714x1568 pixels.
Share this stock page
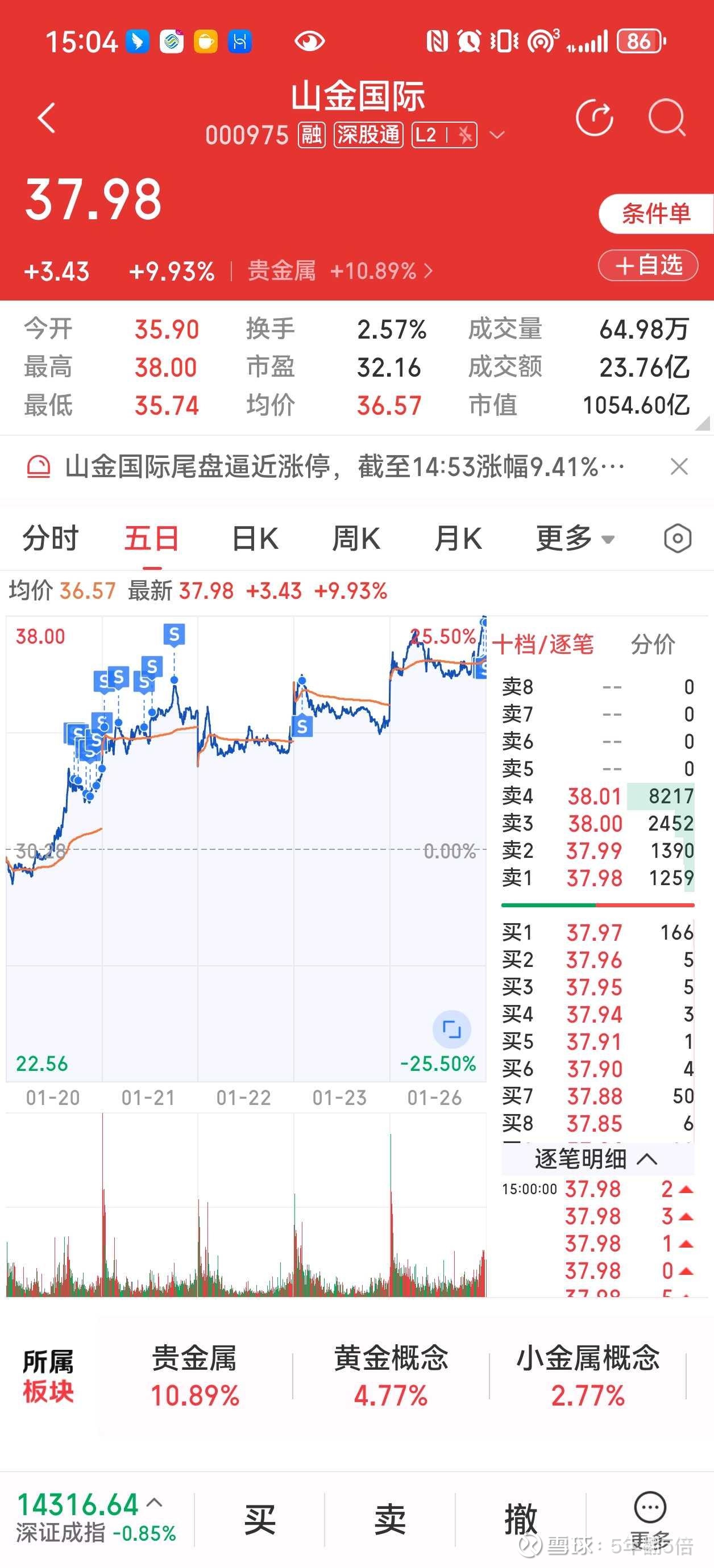(x=594, y=117)
